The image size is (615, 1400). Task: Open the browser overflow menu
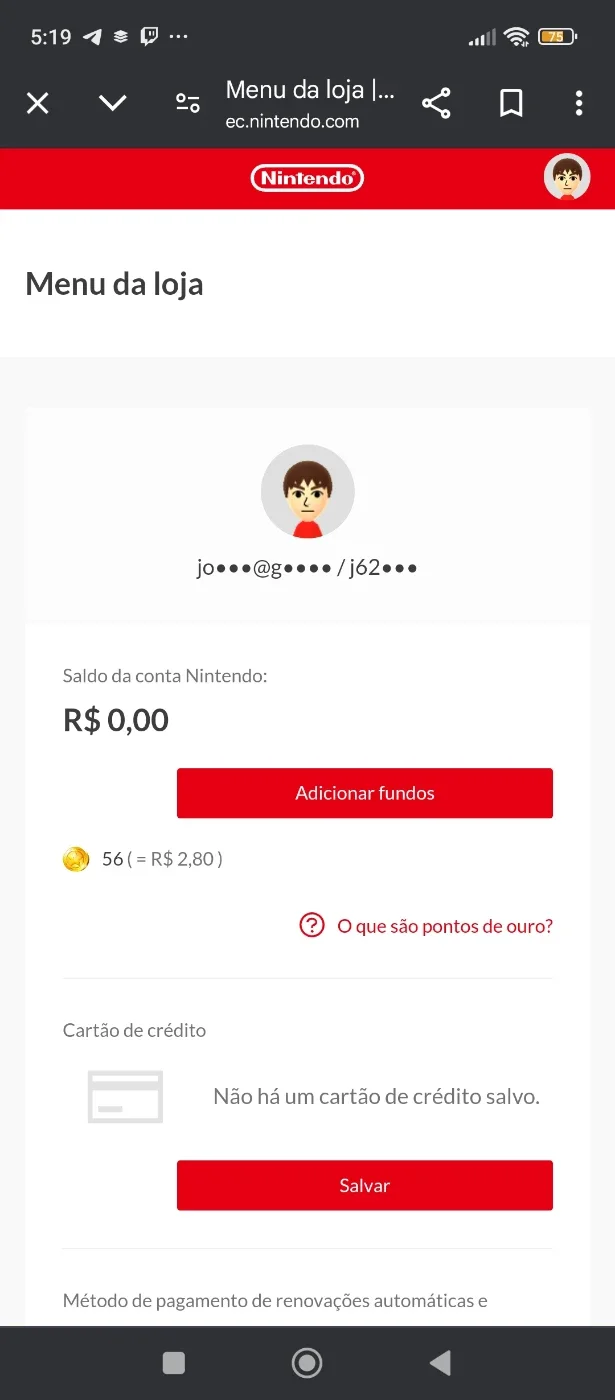tap(579, 103)
